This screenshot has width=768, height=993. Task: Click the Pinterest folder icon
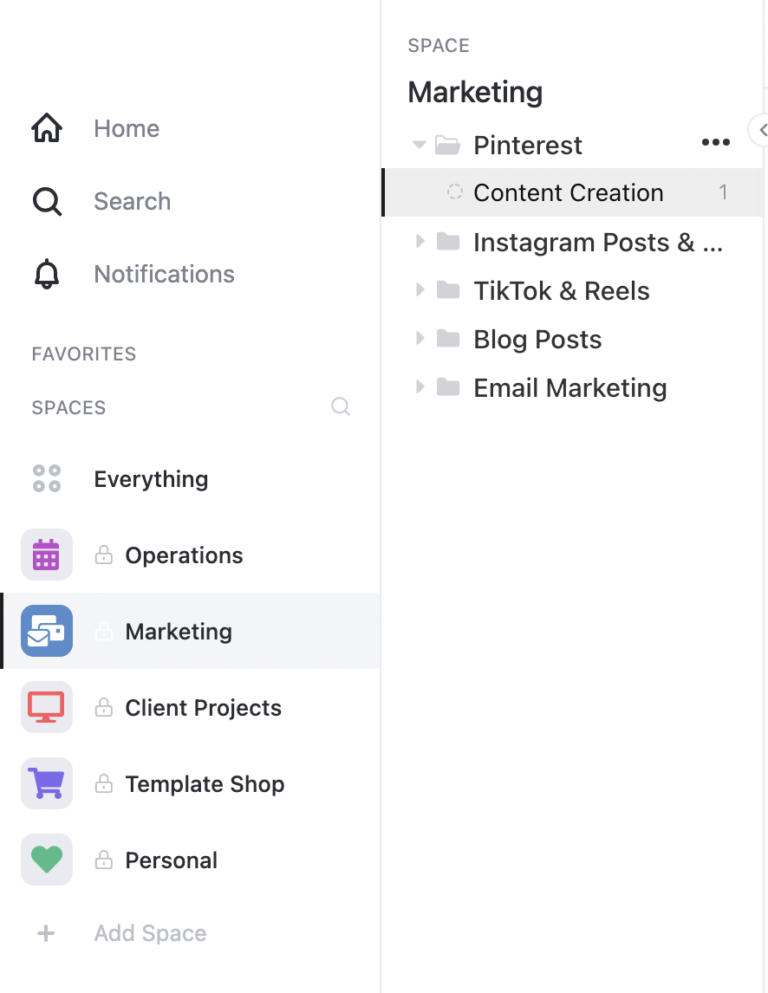(x=449, y=144)
